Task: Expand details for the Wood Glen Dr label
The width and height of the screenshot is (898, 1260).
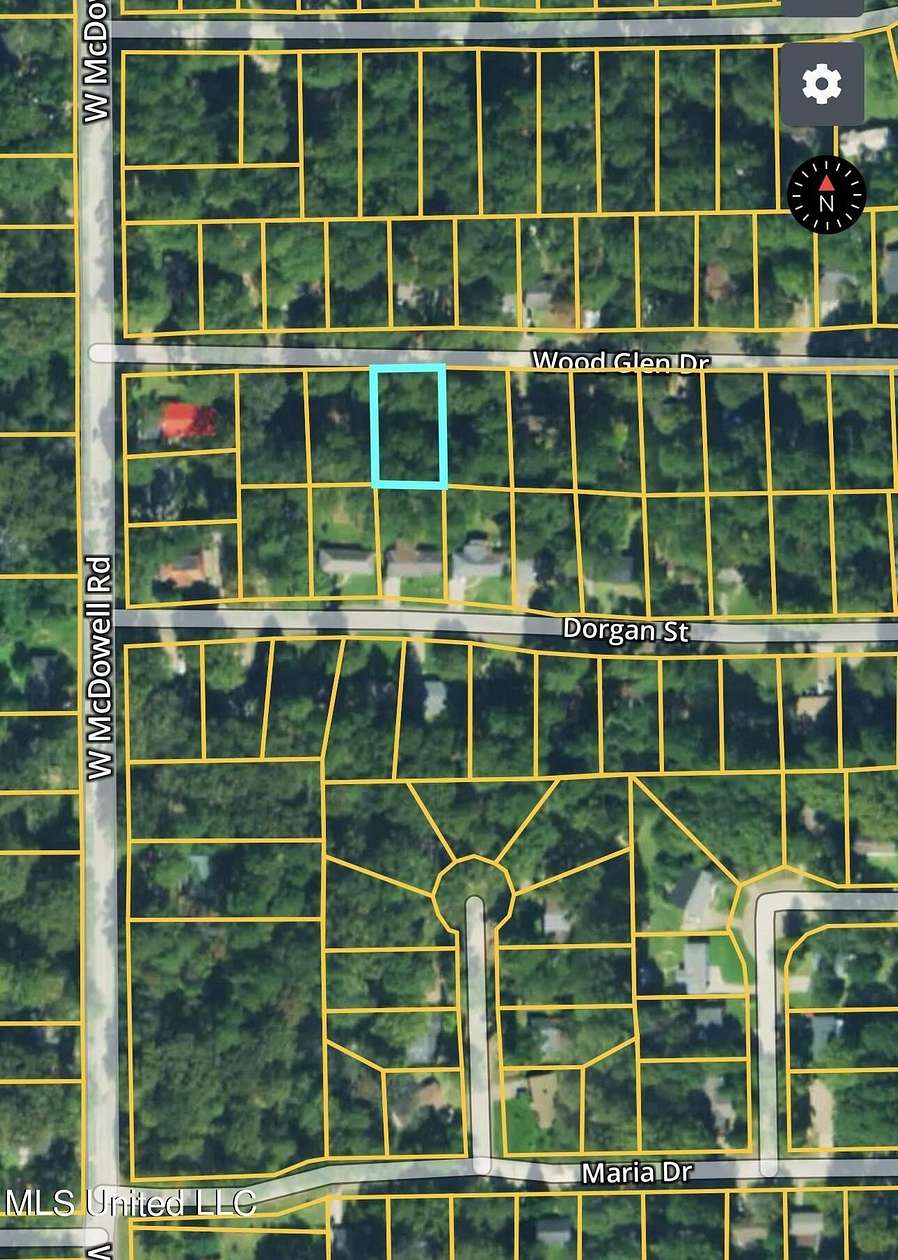Action: (x=620, y=363)
